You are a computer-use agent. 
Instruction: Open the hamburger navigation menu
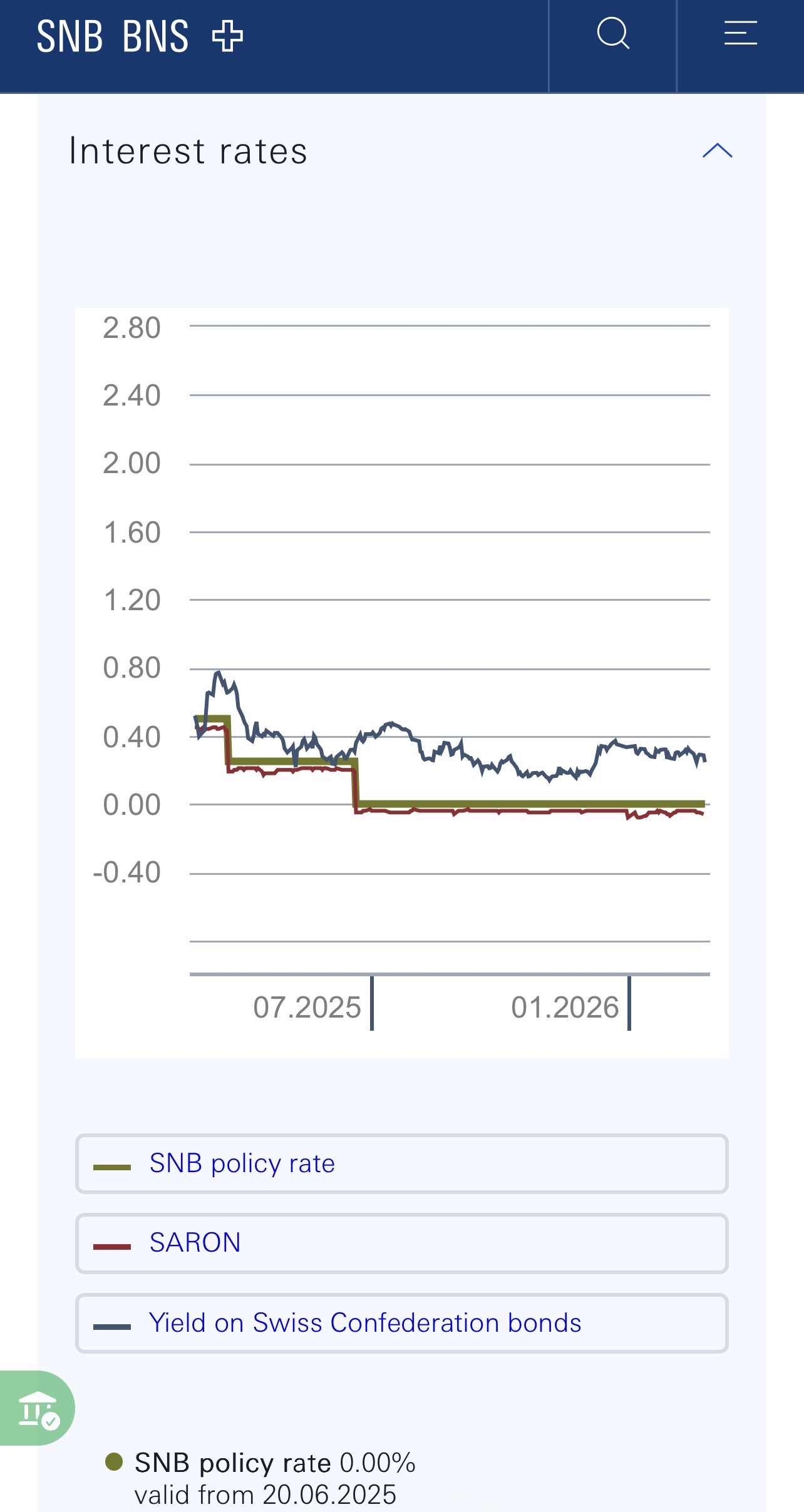coord(740,34)
